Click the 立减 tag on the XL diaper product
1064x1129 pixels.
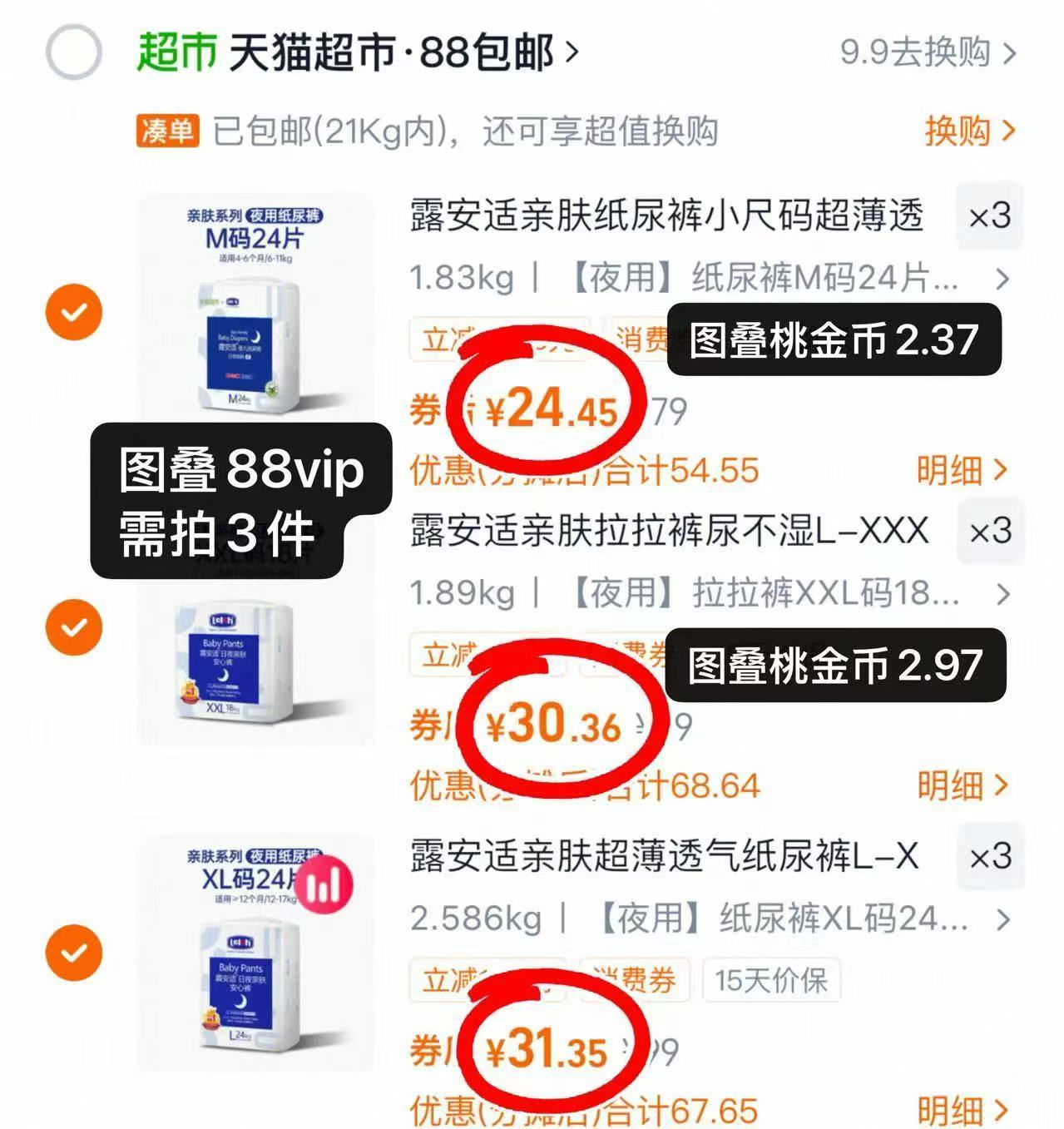pyautogui.click(x=448, y=982)
